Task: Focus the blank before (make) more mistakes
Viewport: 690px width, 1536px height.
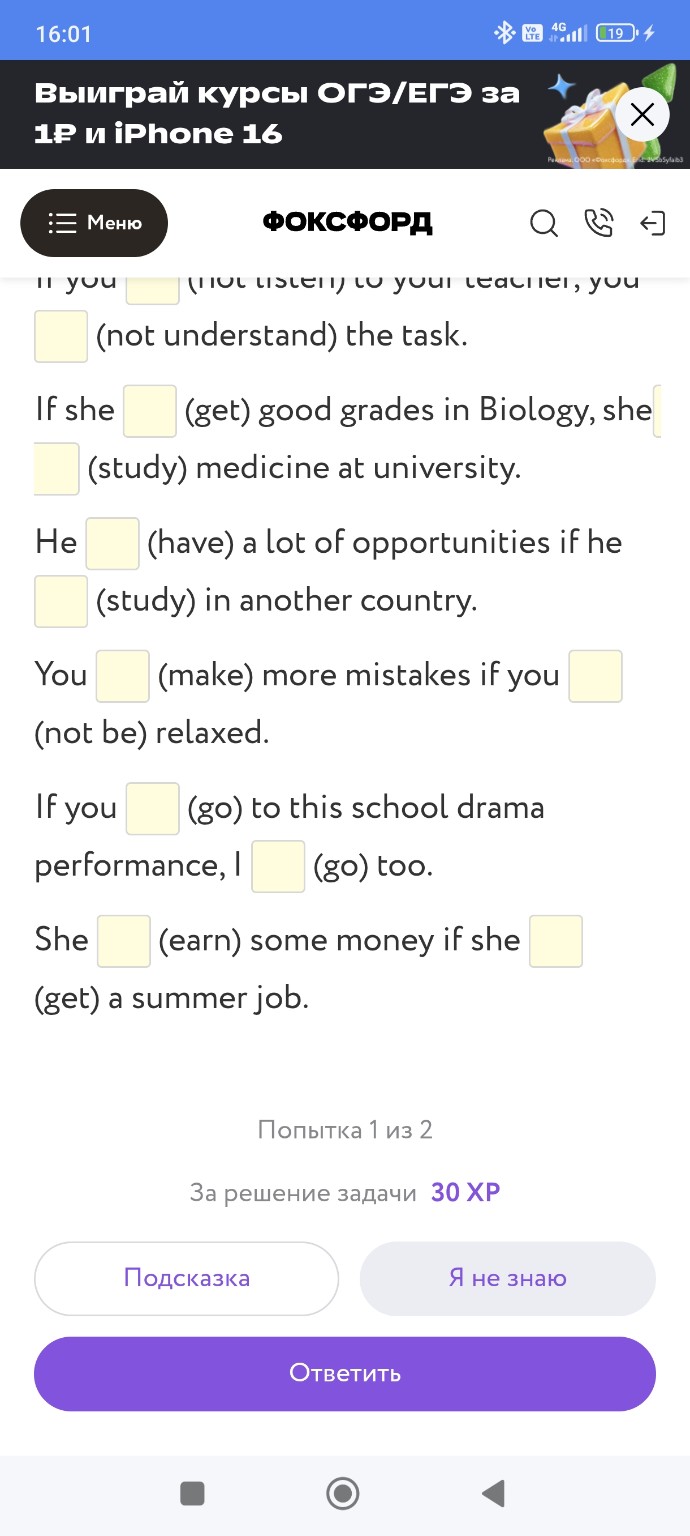Action: pyautogui.click(x=123, y=676)
